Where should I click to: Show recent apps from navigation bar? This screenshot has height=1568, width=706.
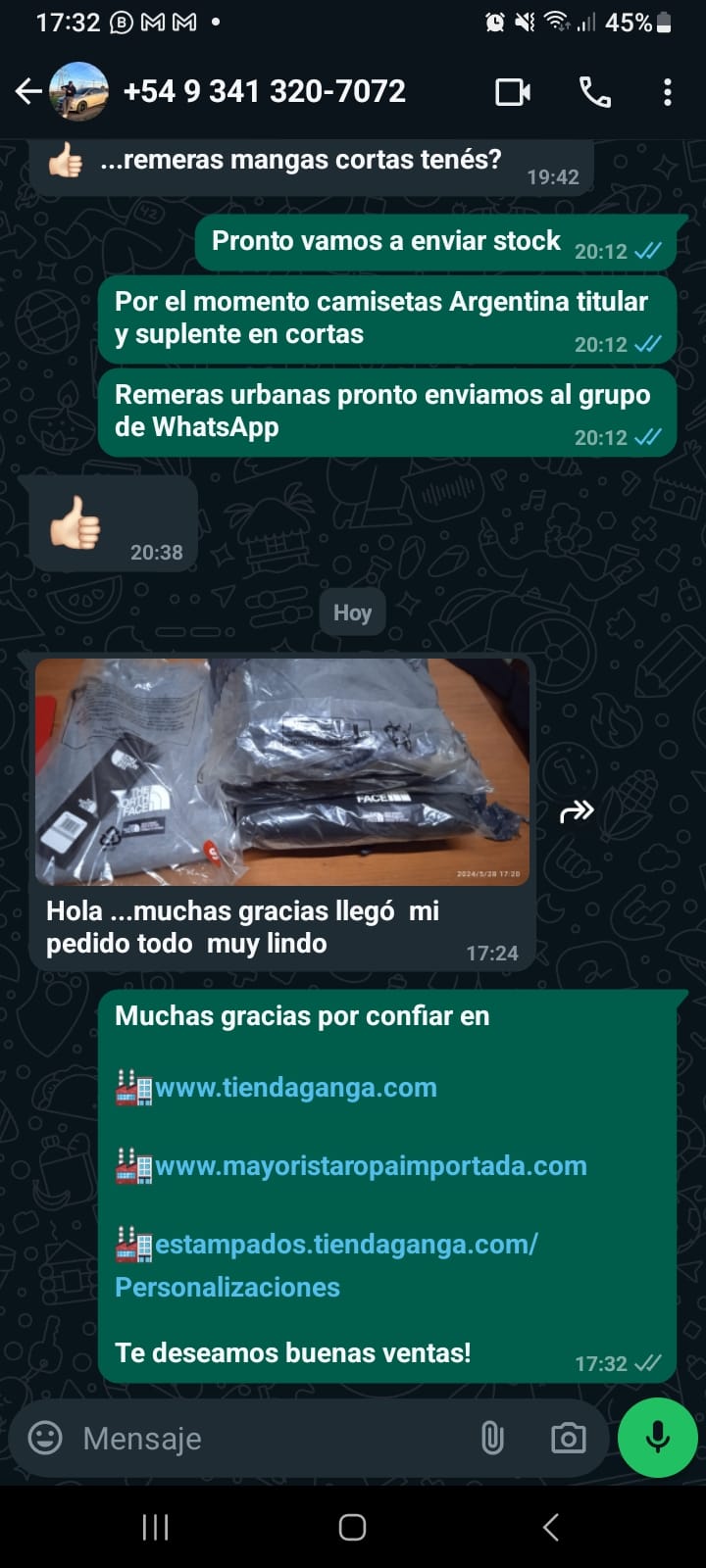point(155,1527)
